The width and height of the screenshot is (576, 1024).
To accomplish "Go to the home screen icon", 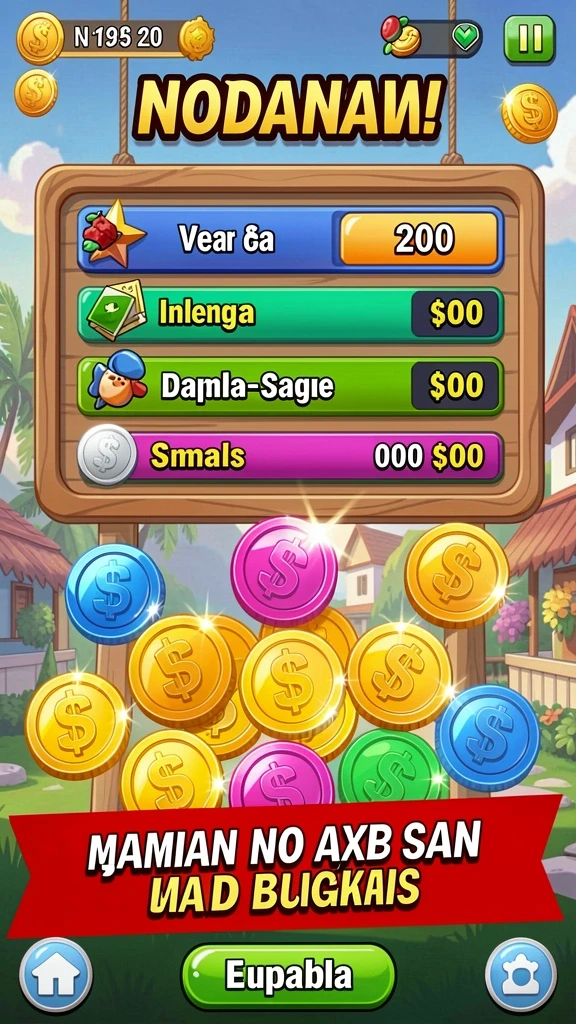I will [x=56, y=975].
